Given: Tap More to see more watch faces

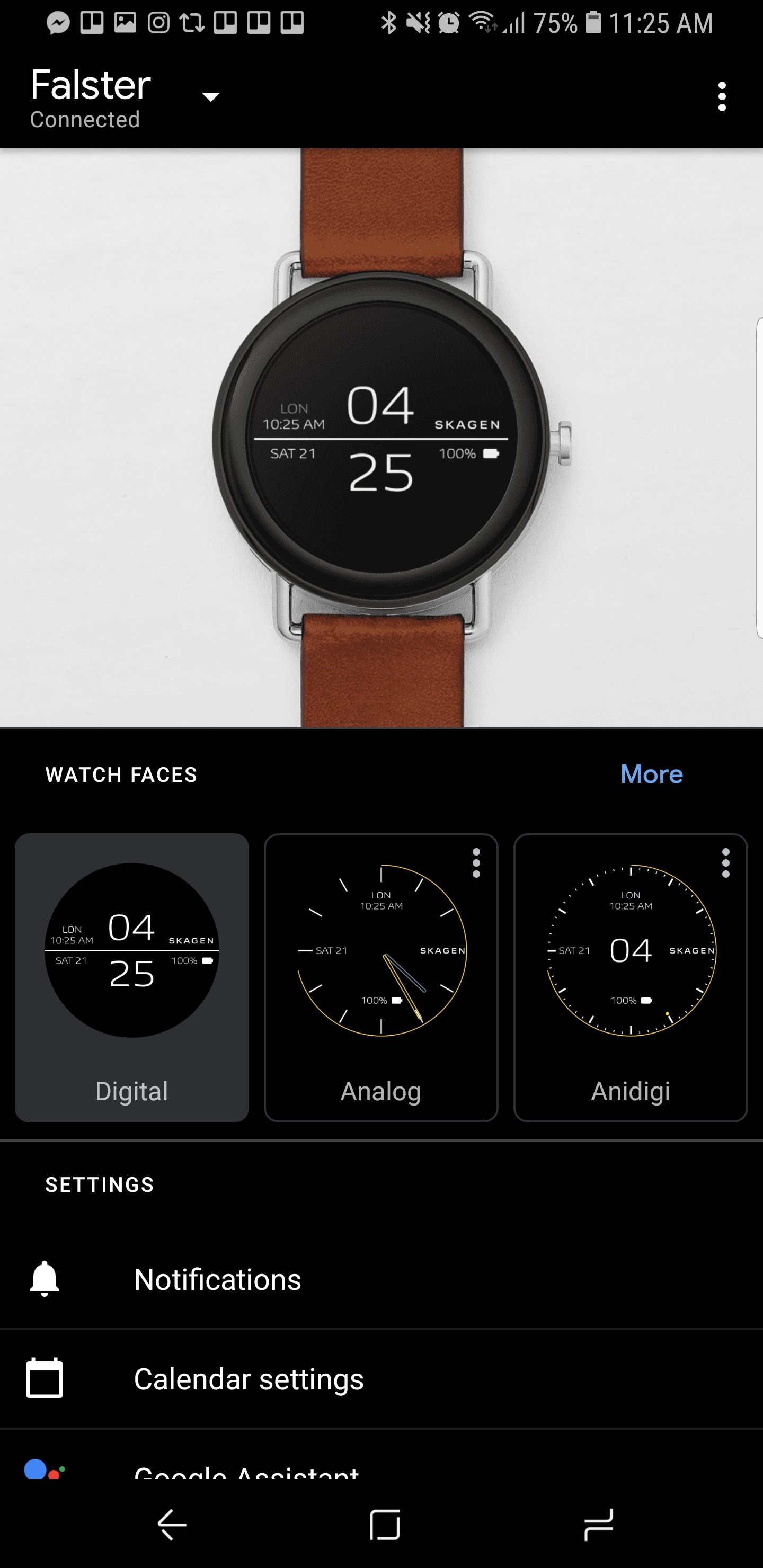Looking at the screenshot, I should pyautogui.click(x=651, y=774).
